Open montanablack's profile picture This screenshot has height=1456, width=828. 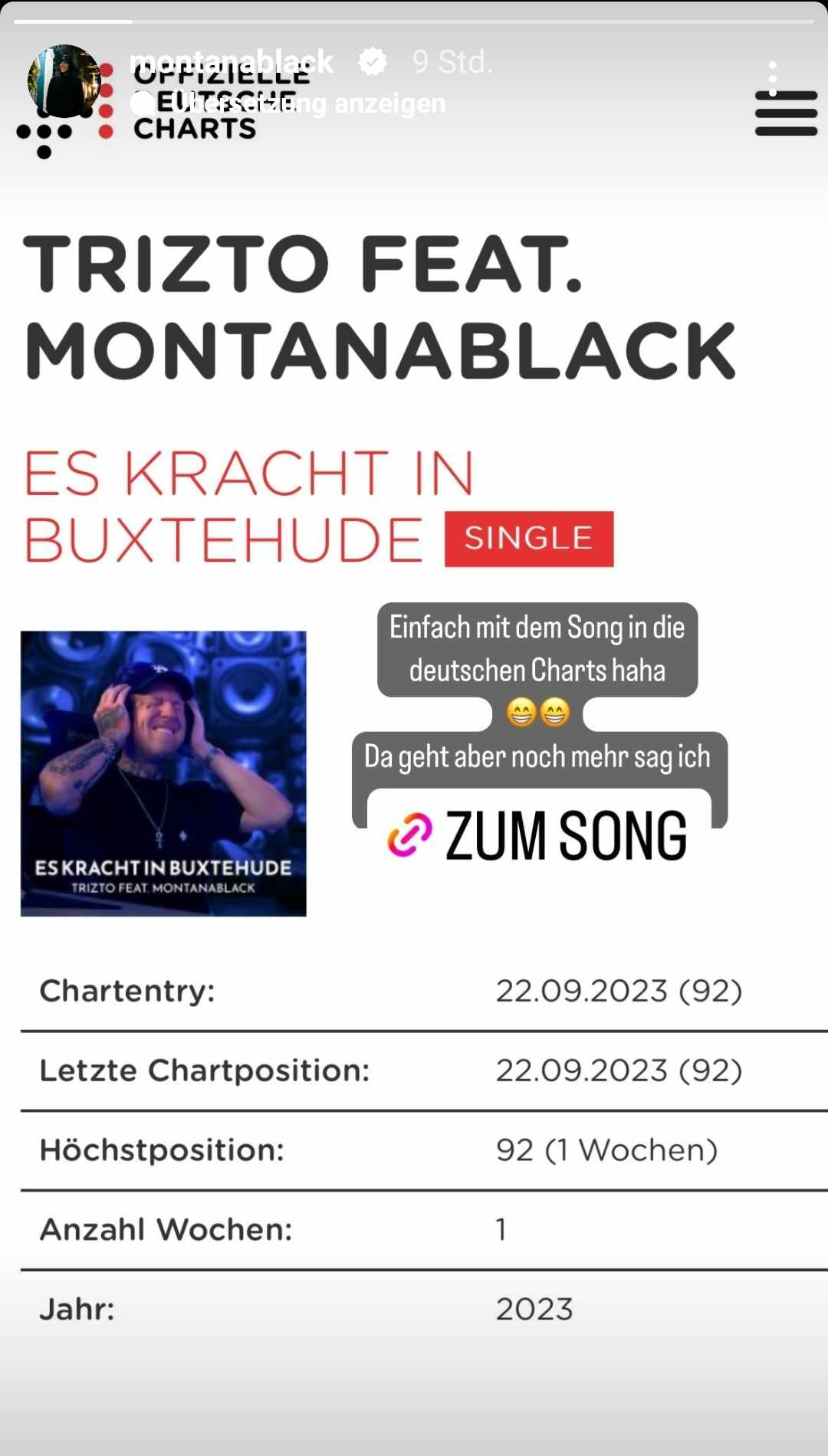64,81
